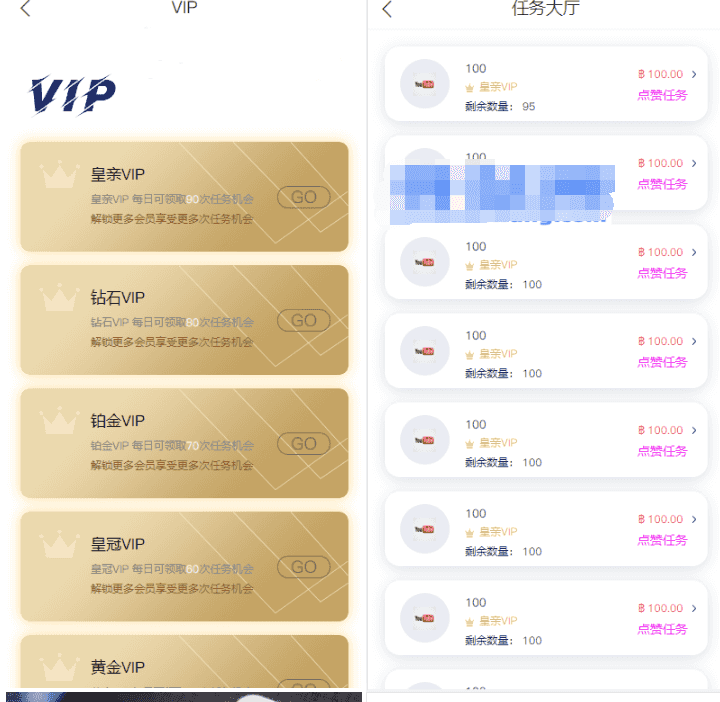Choose GO on the 皇冠VIP card
This screenshot has height=702, width=720.
pyautogui.click(x=303, y=567)
